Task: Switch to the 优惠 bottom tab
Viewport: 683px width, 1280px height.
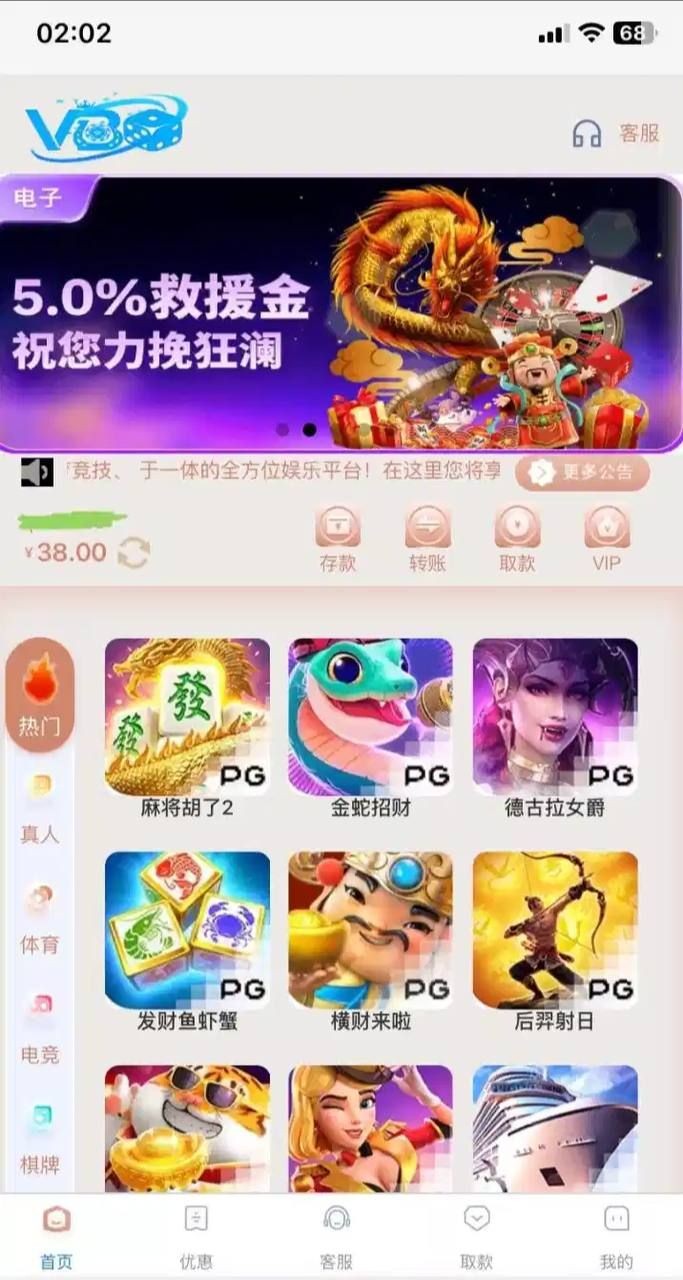Action: pos(196,1236)
